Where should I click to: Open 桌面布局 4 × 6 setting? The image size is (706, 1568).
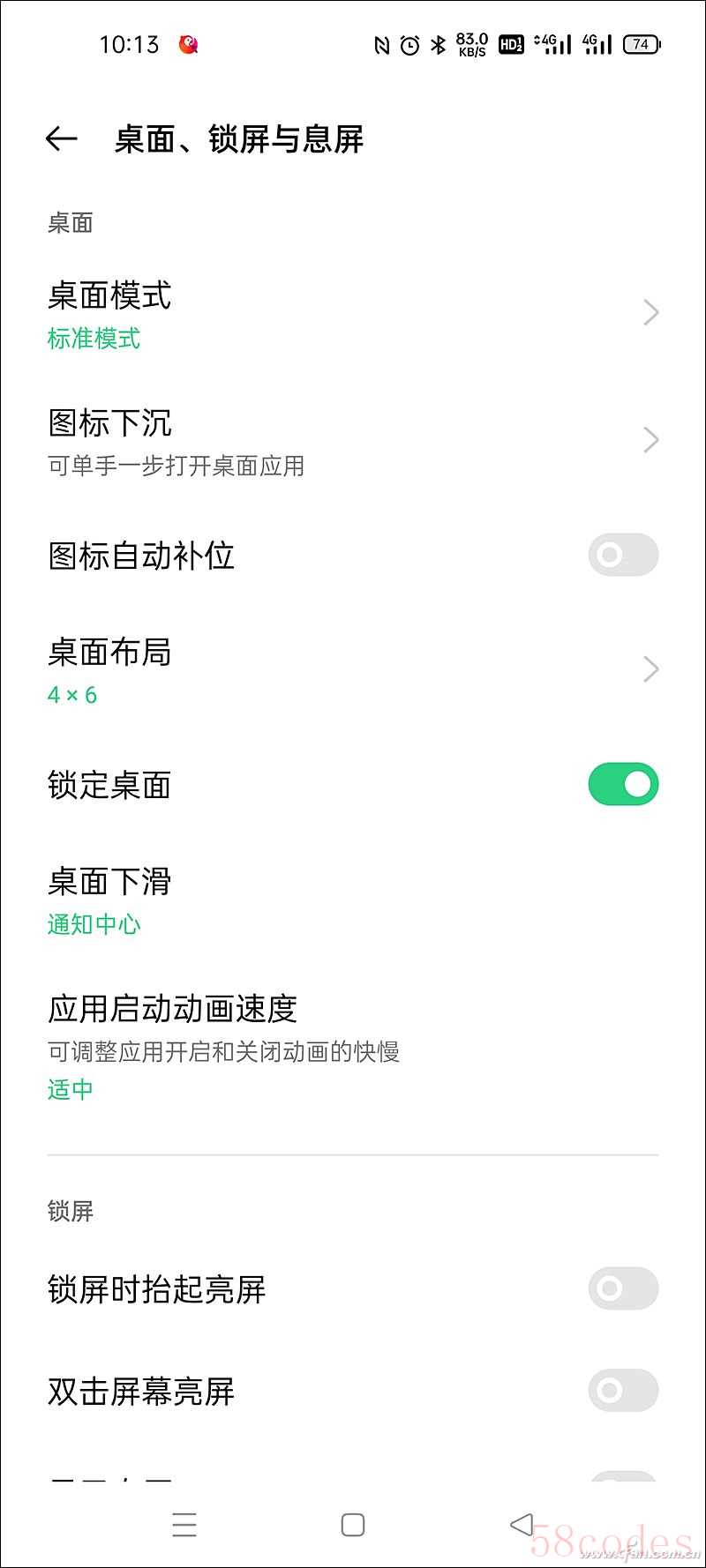353,670
